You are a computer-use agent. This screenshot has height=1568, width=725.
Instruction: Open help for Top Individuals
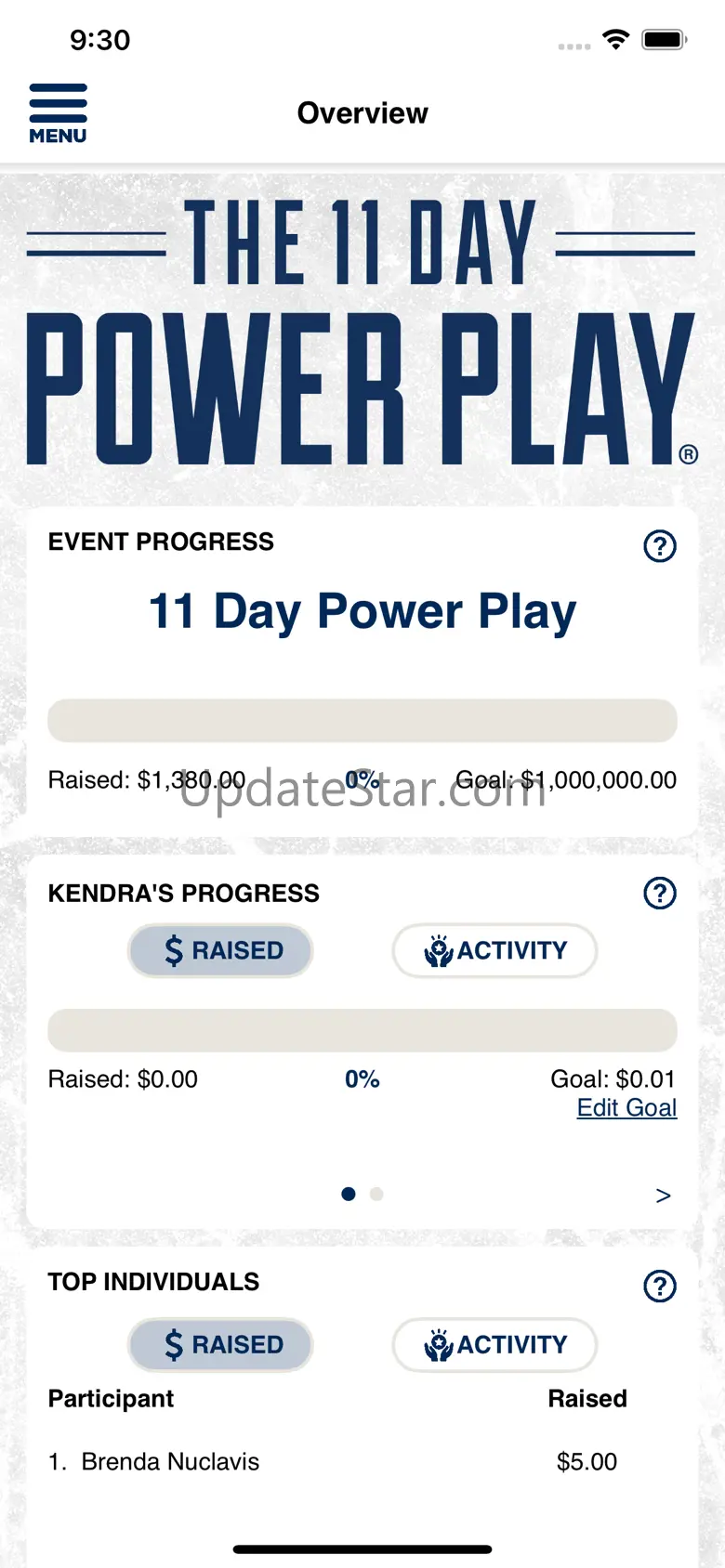pos(660,1287)
